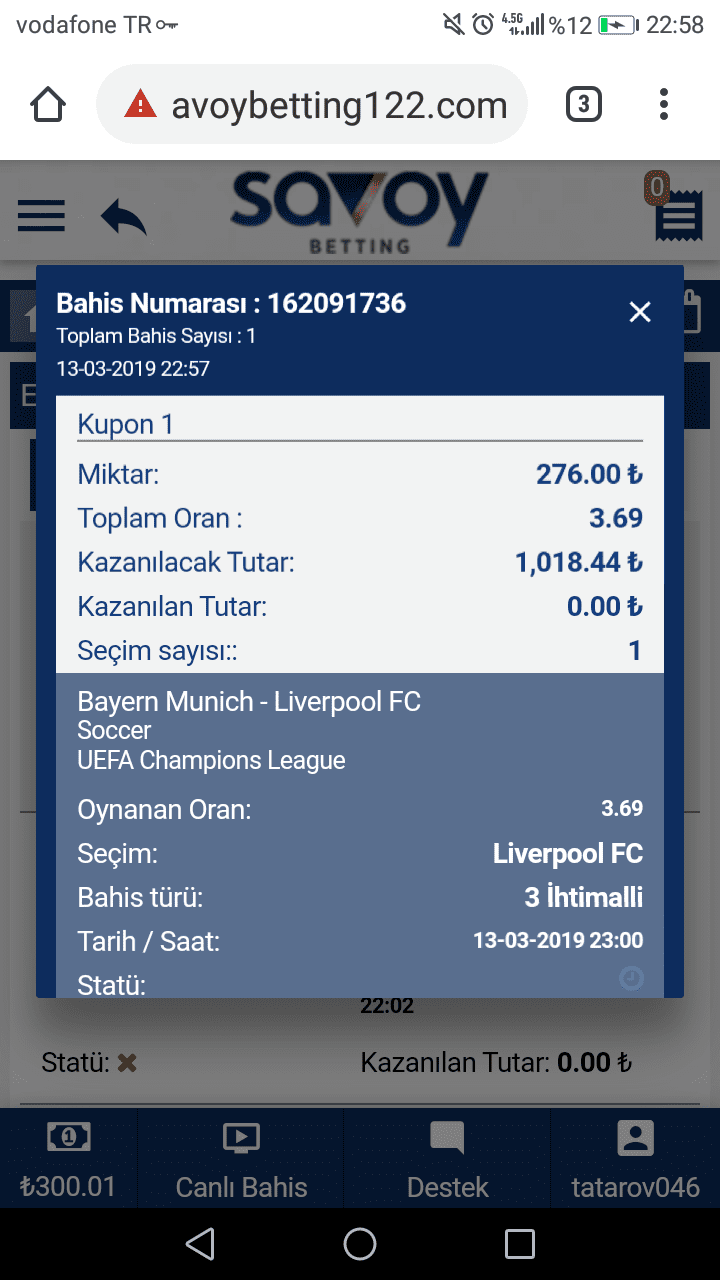Open the Destek support chat
Image resolution: width=720 pixels, height=1280 pixels.
[x=447, y=1160]
